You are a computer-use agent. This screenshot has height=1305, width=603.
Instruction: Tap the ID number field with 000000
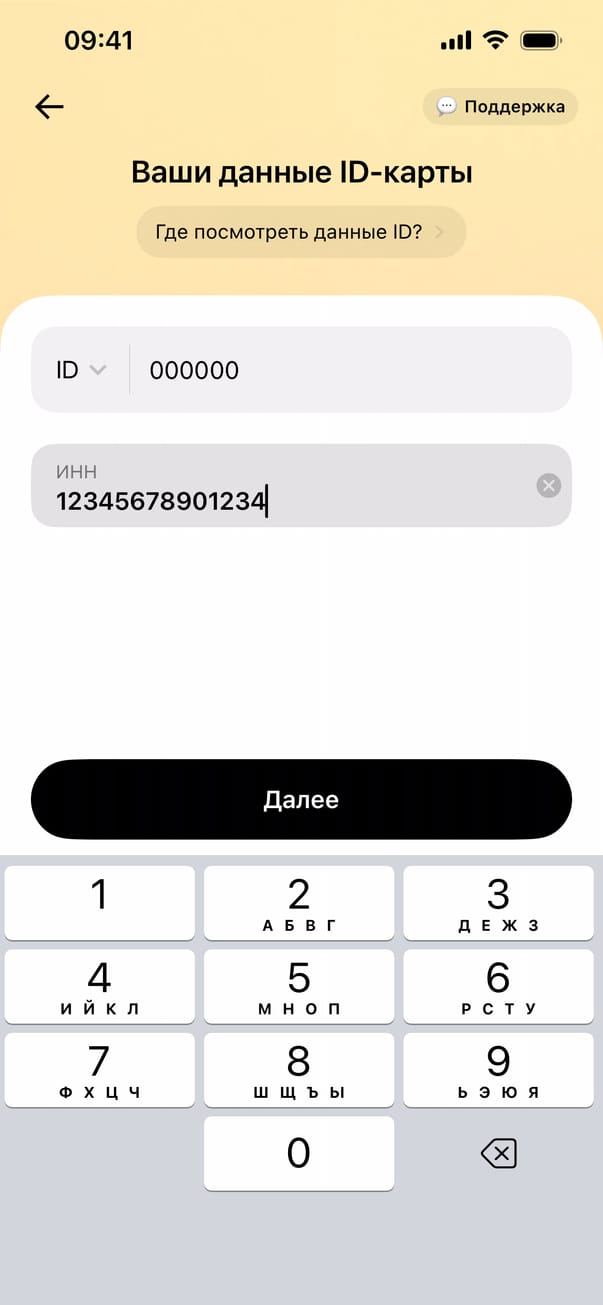click(x=350, y=370)
